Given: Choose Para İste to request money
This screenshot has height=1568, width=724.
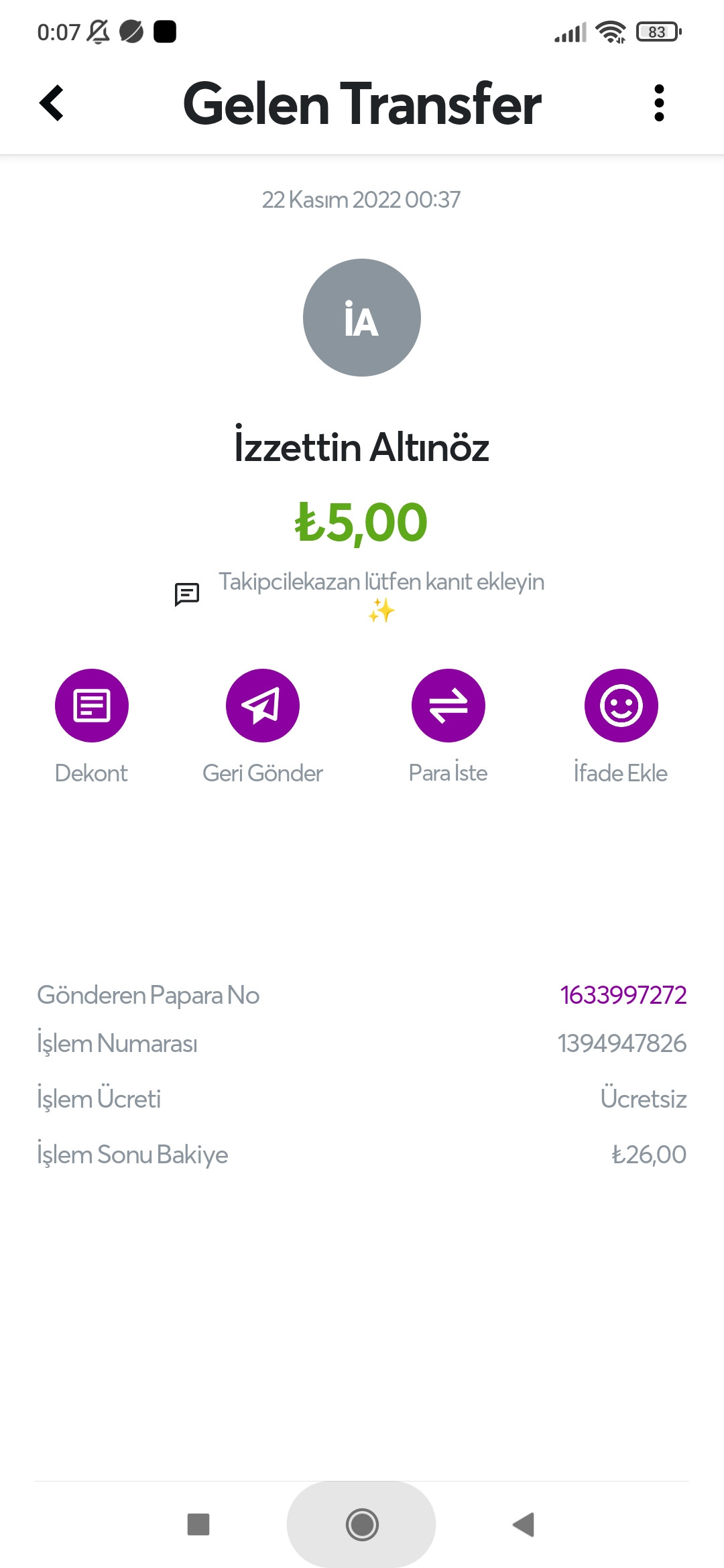Looking at the screenshot, I should [448, 706].
